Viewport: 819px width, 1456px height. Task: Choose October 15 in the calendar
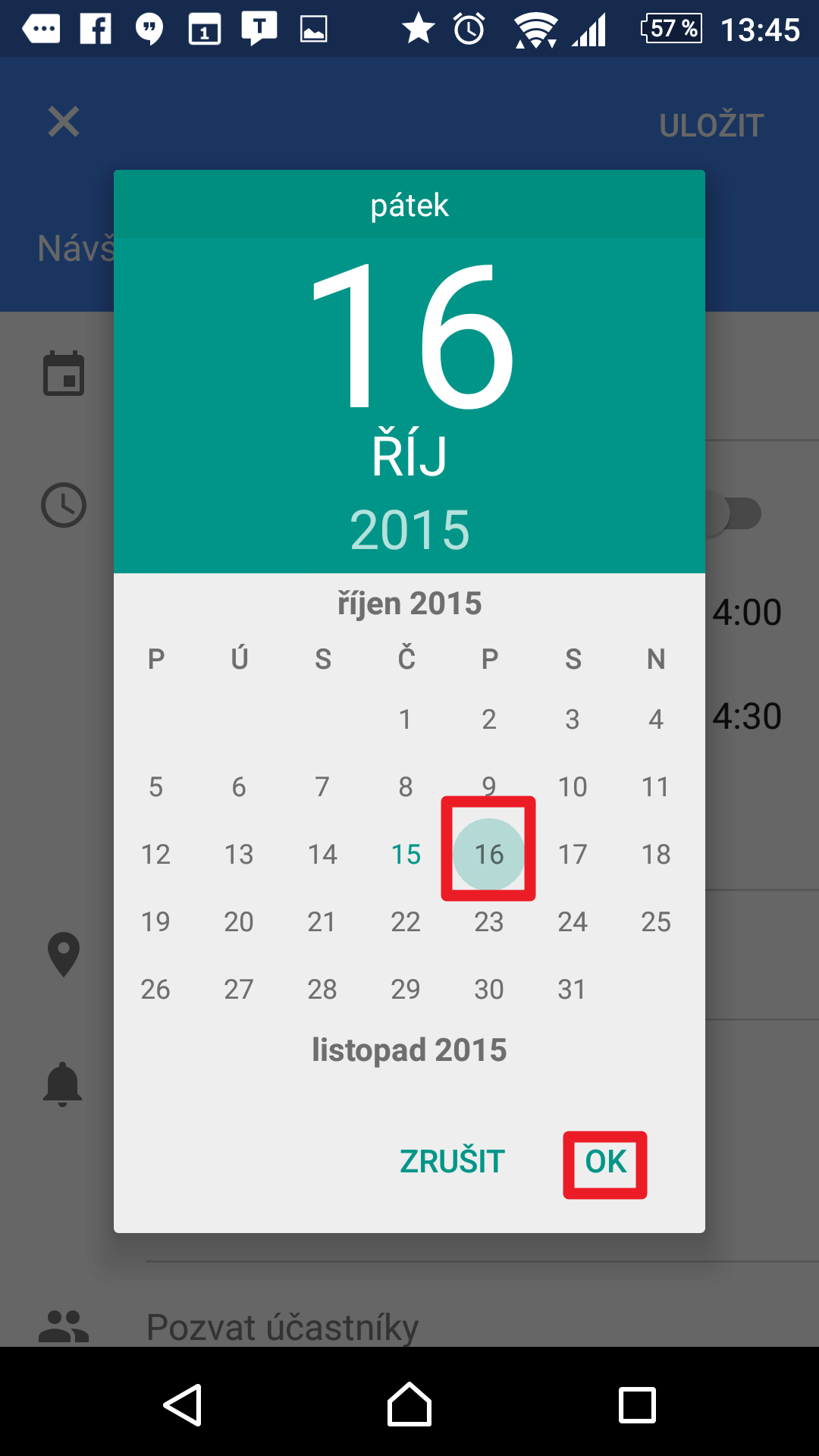tap(406, 855)
